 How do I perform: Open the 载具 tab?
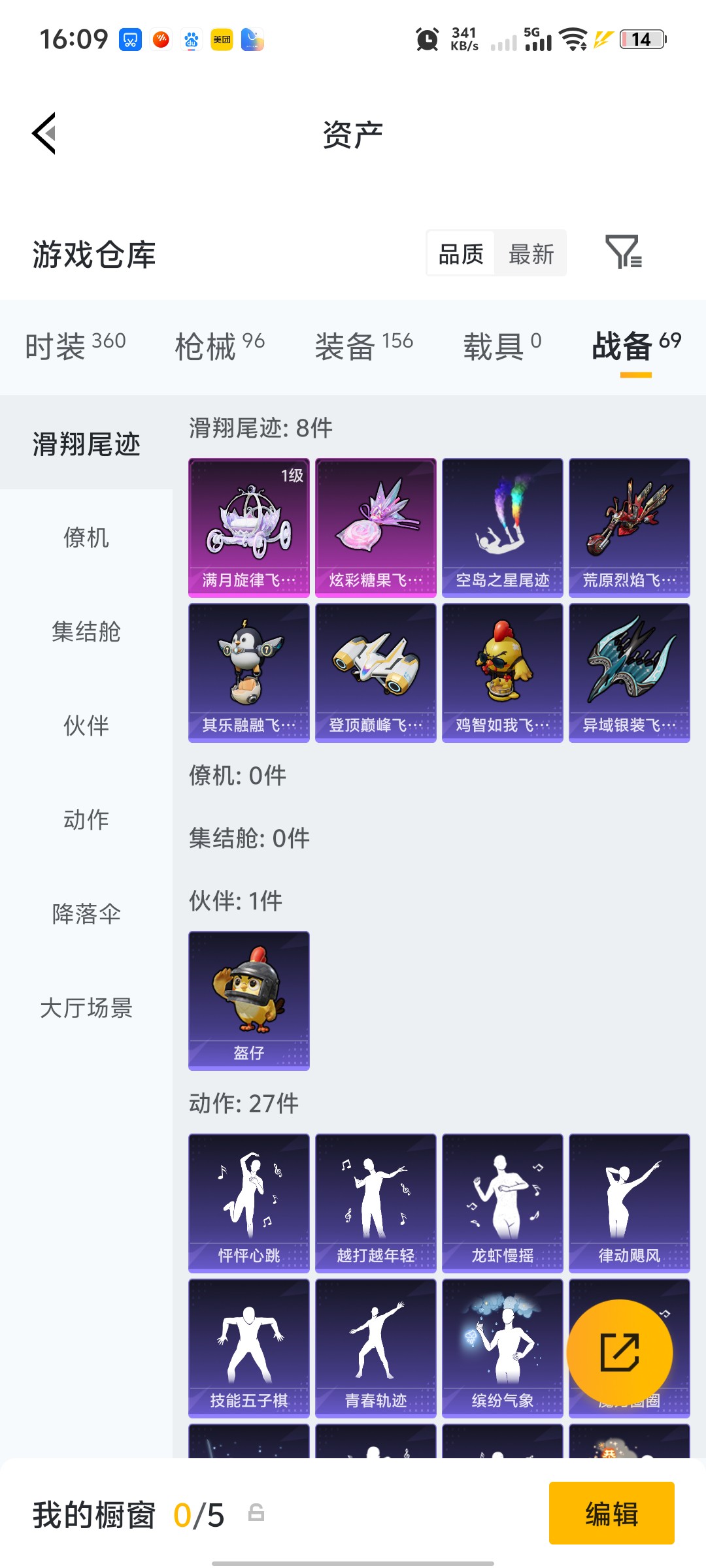[502, 346]
